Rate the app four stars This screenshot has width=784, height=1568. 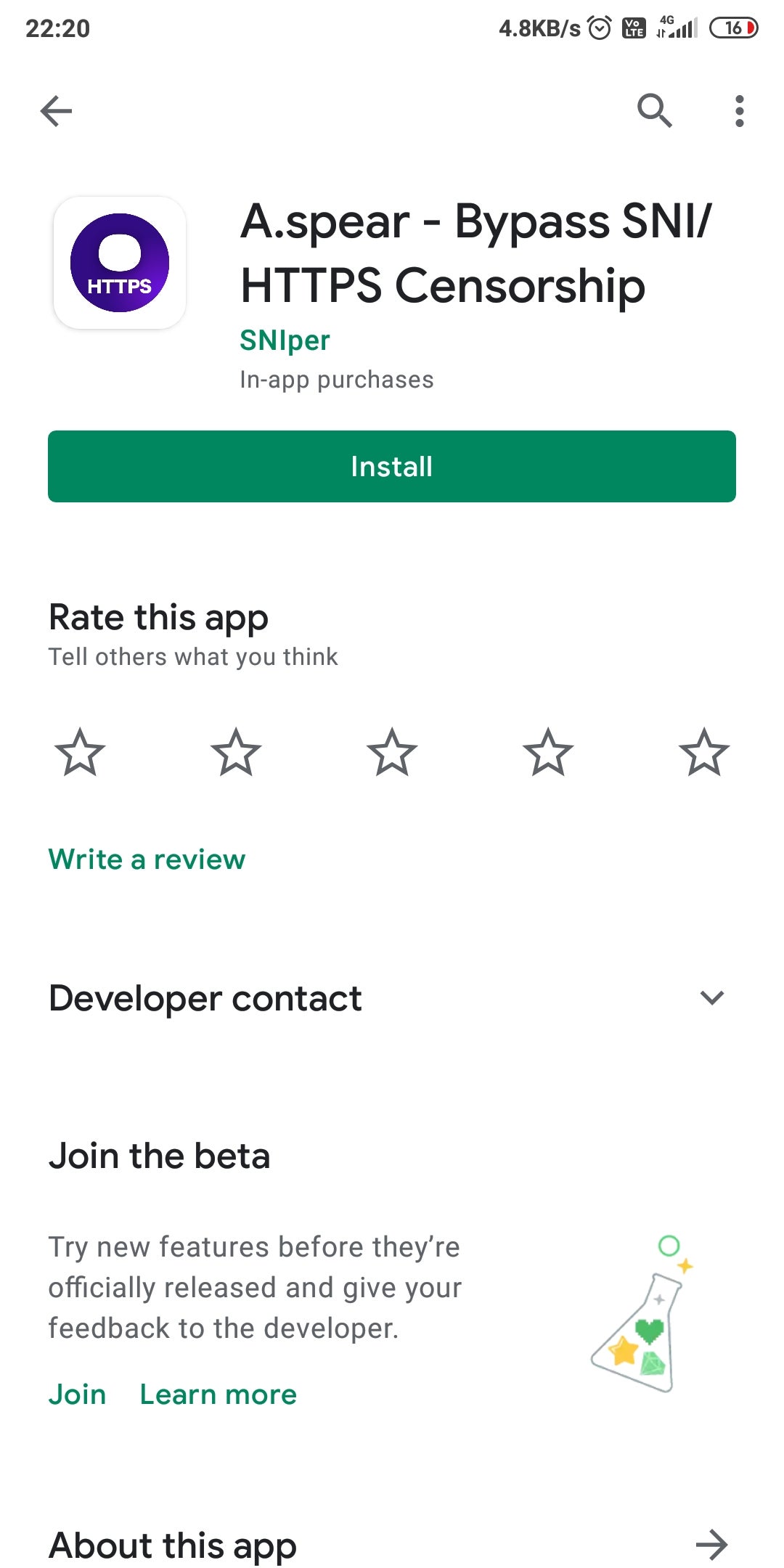(x=548, y=752)
